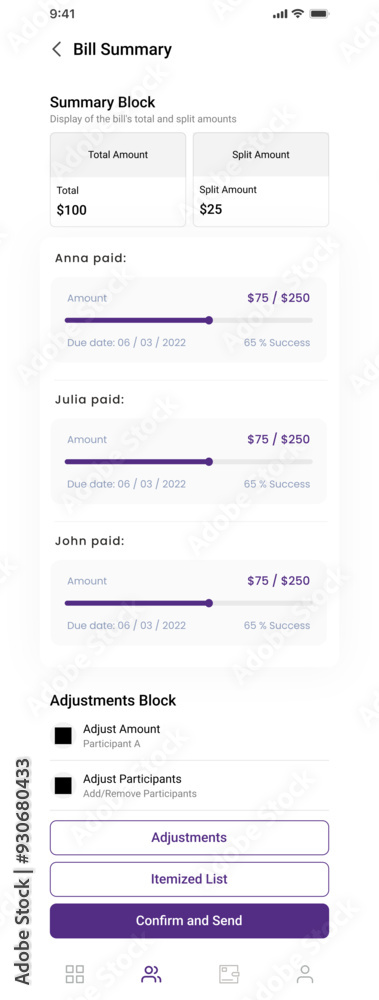Switch to the wallet card tab
Viewport: 379px width, 1000px height.
[229, 974]
